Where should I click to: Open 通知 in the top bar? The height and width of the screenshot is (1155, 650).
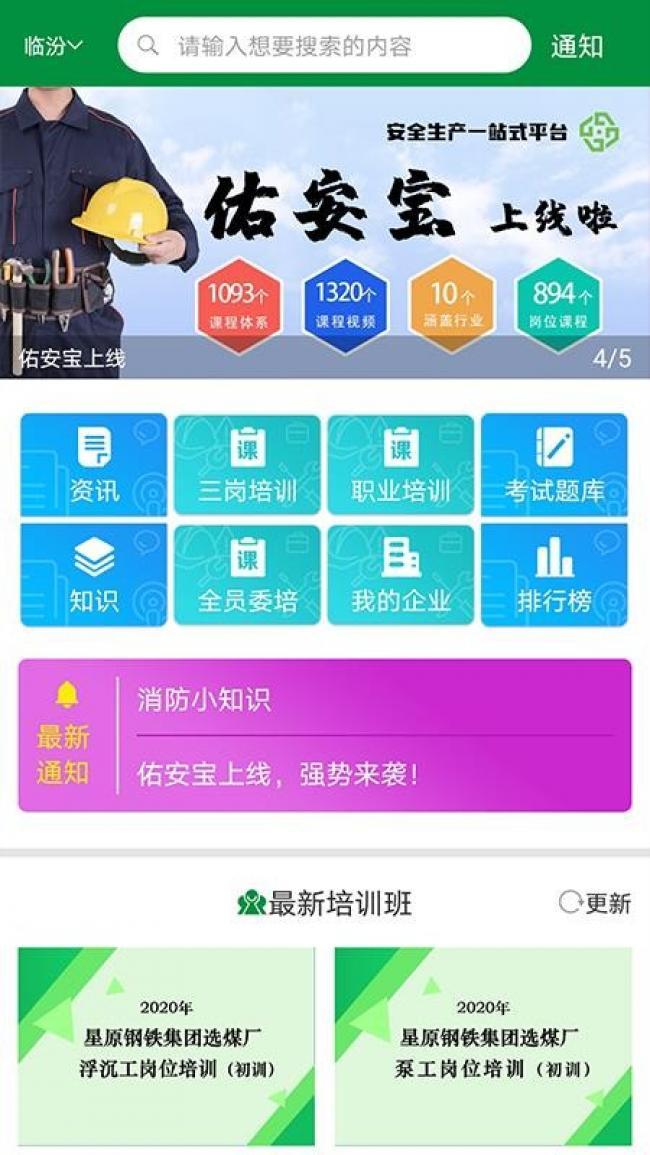click(577, 46)
